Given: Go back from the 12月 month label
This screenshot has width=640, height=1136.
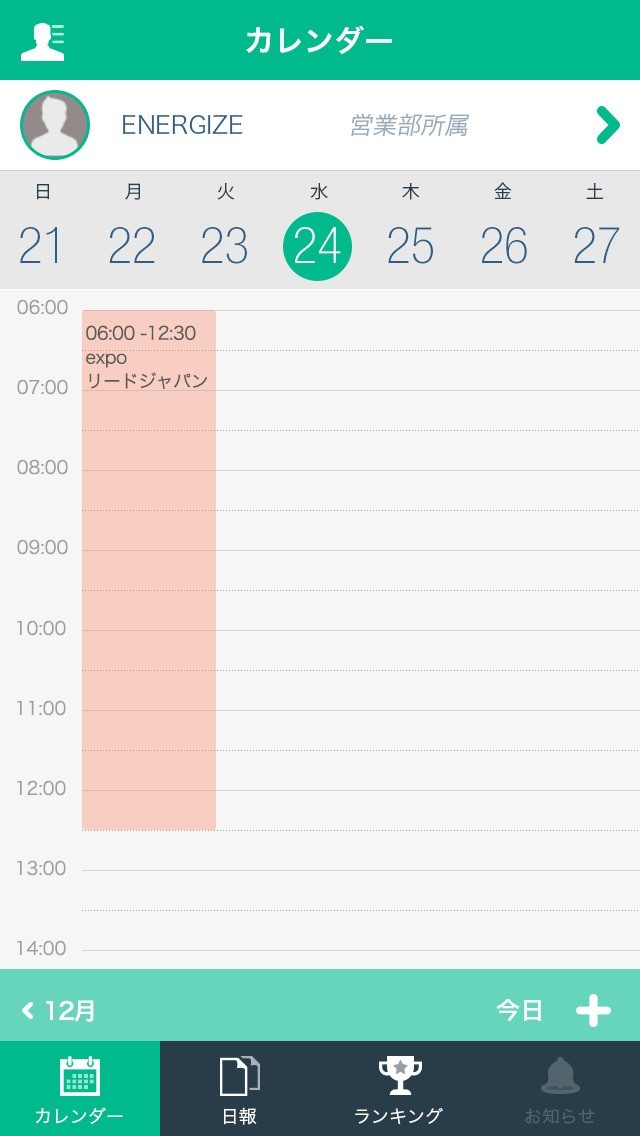Looking at the screenshot, I should 58,1010.
